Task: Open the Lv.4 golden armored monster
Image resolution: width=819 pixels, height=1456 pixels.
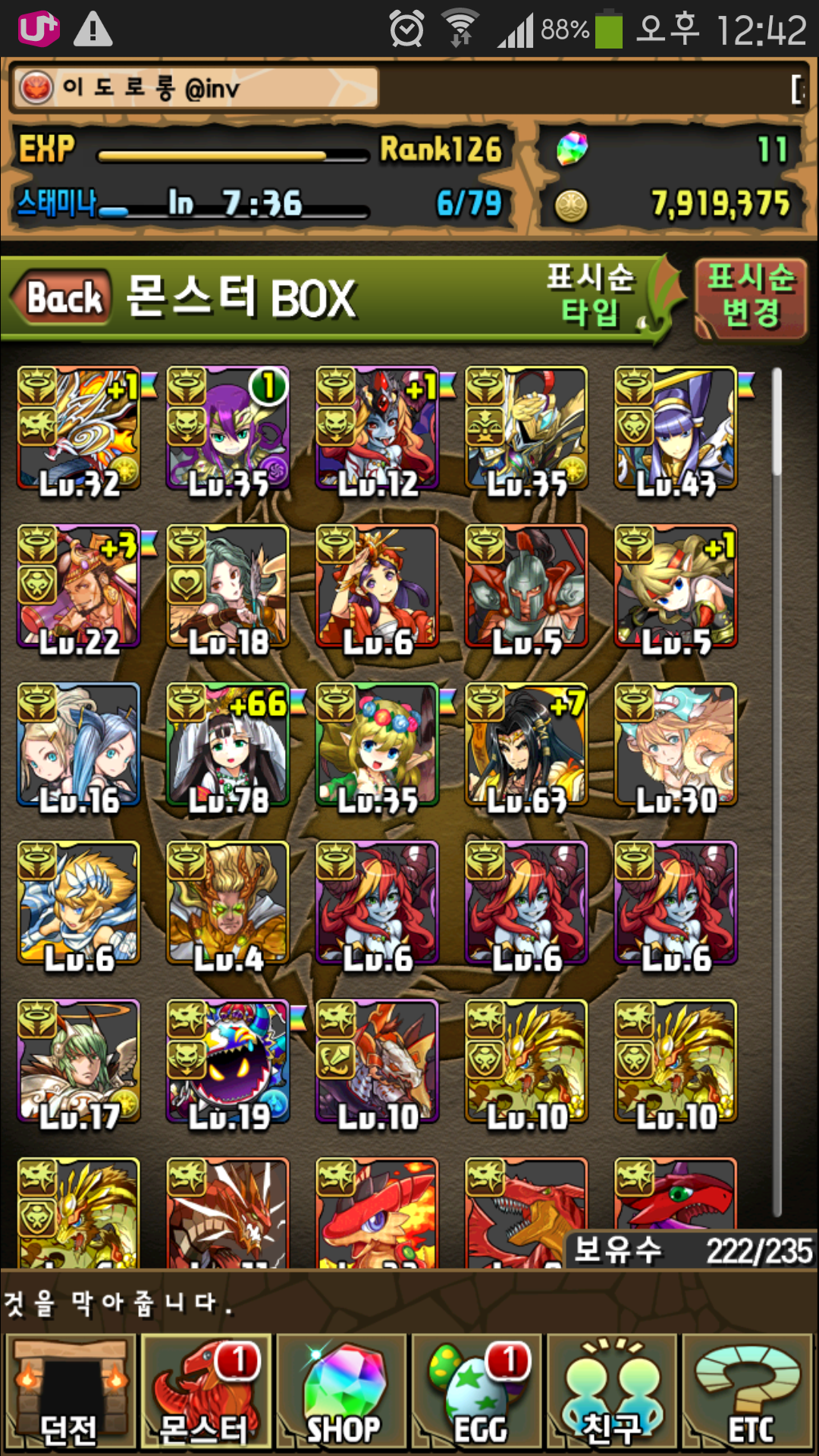Action: tap(228, 904)
